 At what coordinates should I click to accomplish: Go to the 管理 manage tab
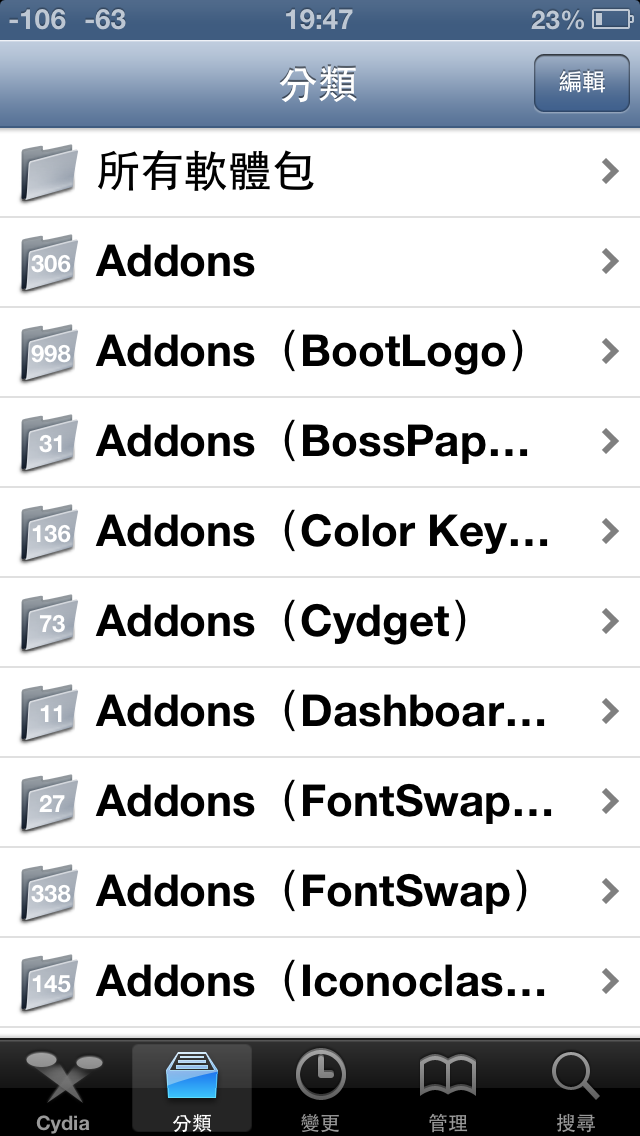click(447, 1090)
